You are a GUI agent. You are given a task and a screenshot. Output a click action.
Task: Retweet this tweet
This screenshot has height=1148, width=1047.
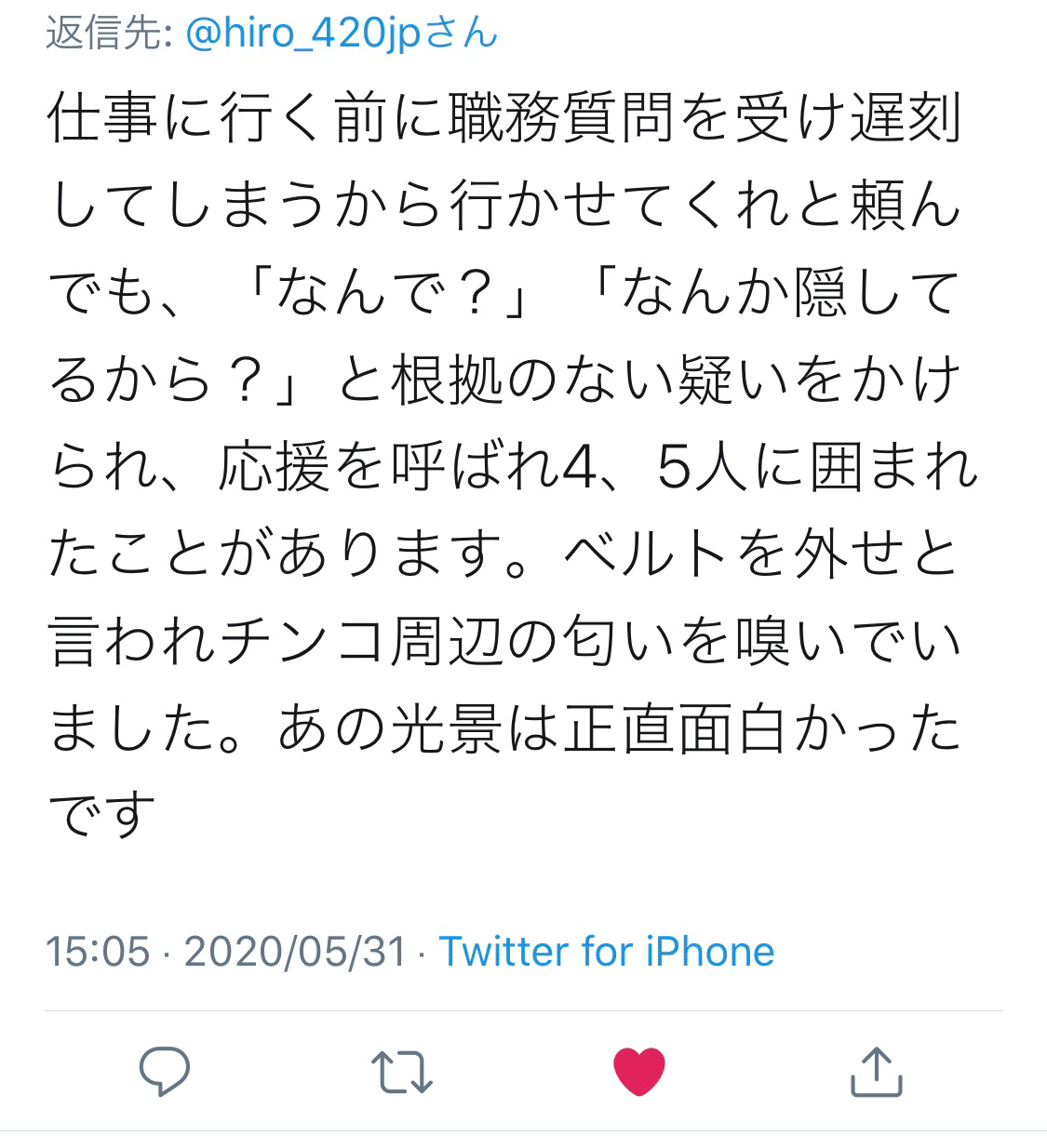402,1072
